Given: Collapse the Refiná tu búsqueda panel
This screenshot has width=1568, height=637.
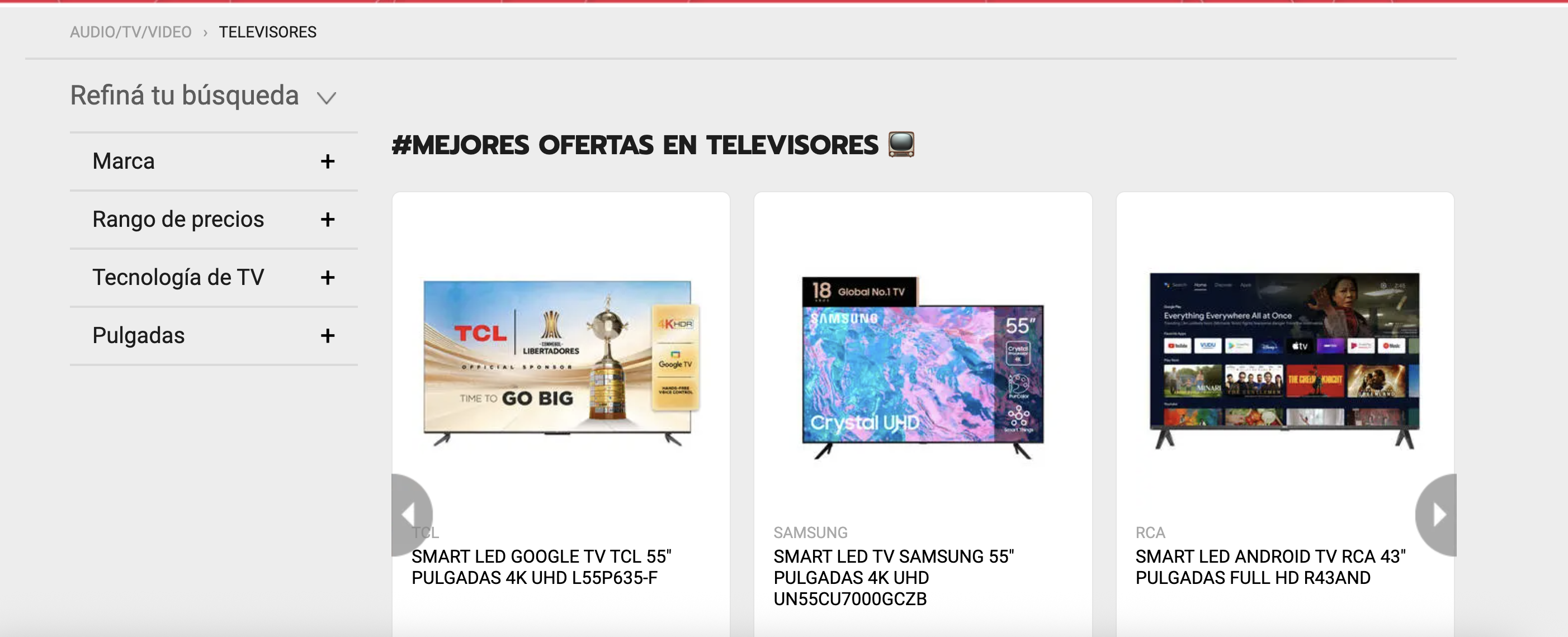Looking at the screenshot, I should [326, 97].
